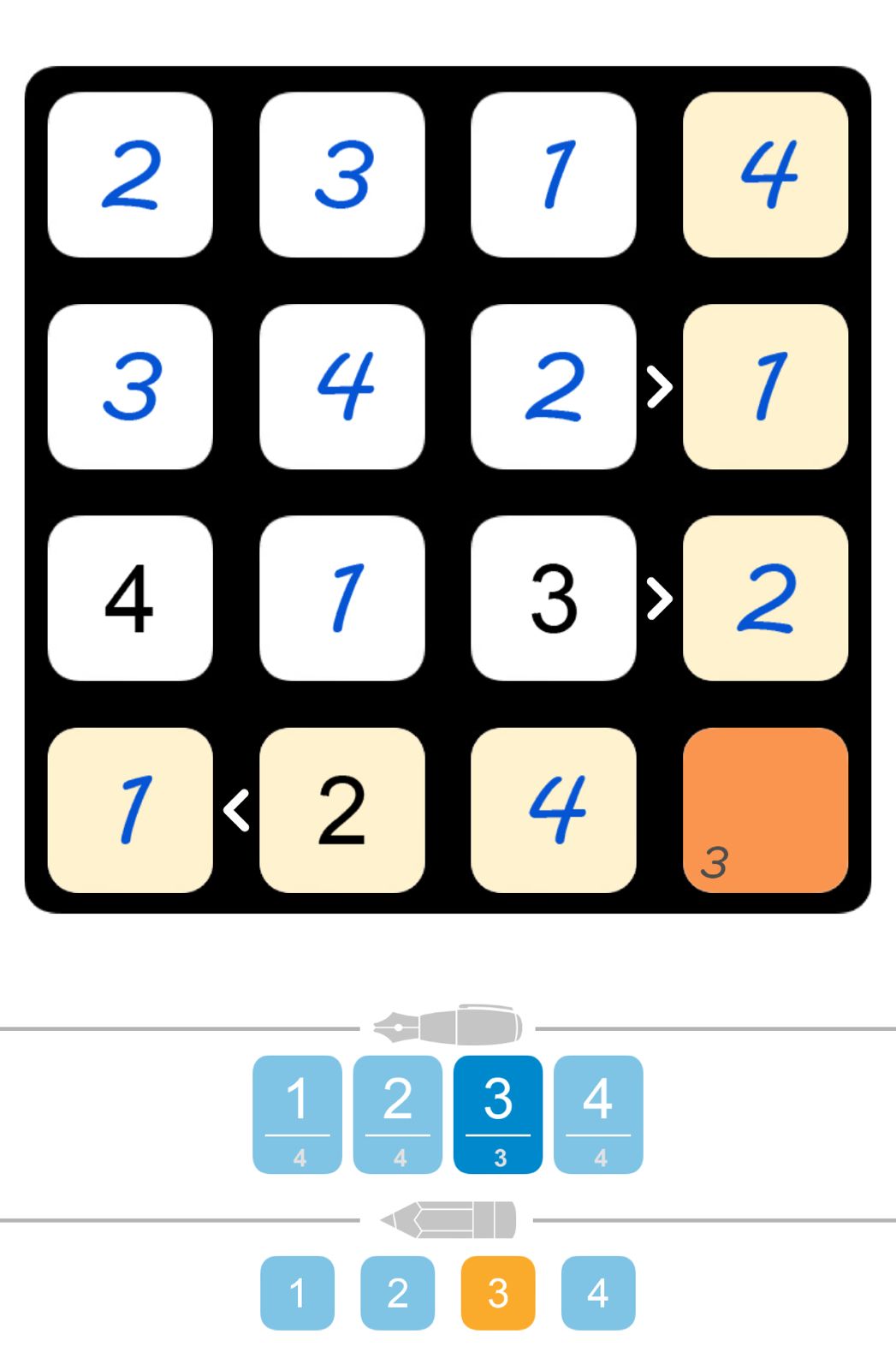Toggle pencil note 3
Screen dimensions: 896x1370
point(497,1292)
